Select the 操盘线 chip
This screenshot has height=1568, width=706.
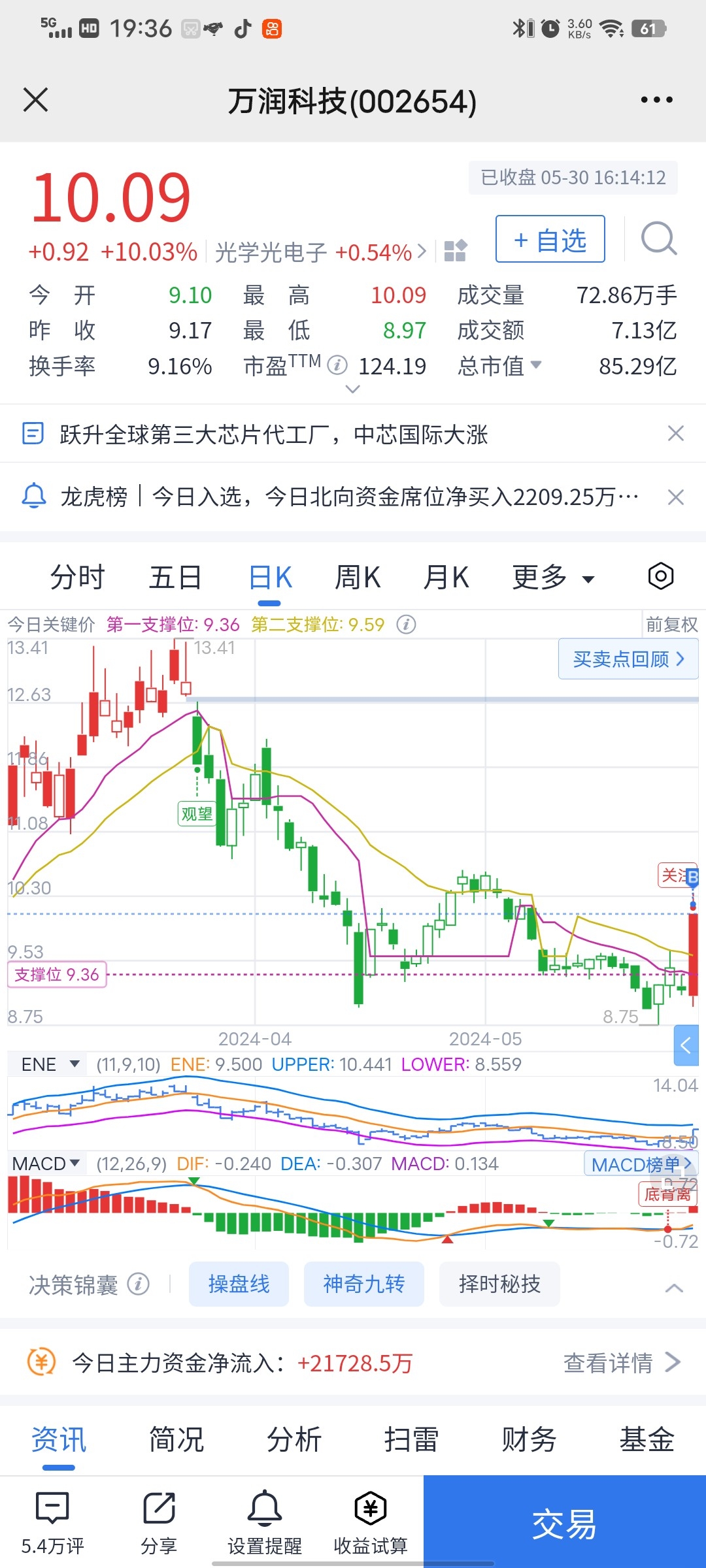point(239,1284)
